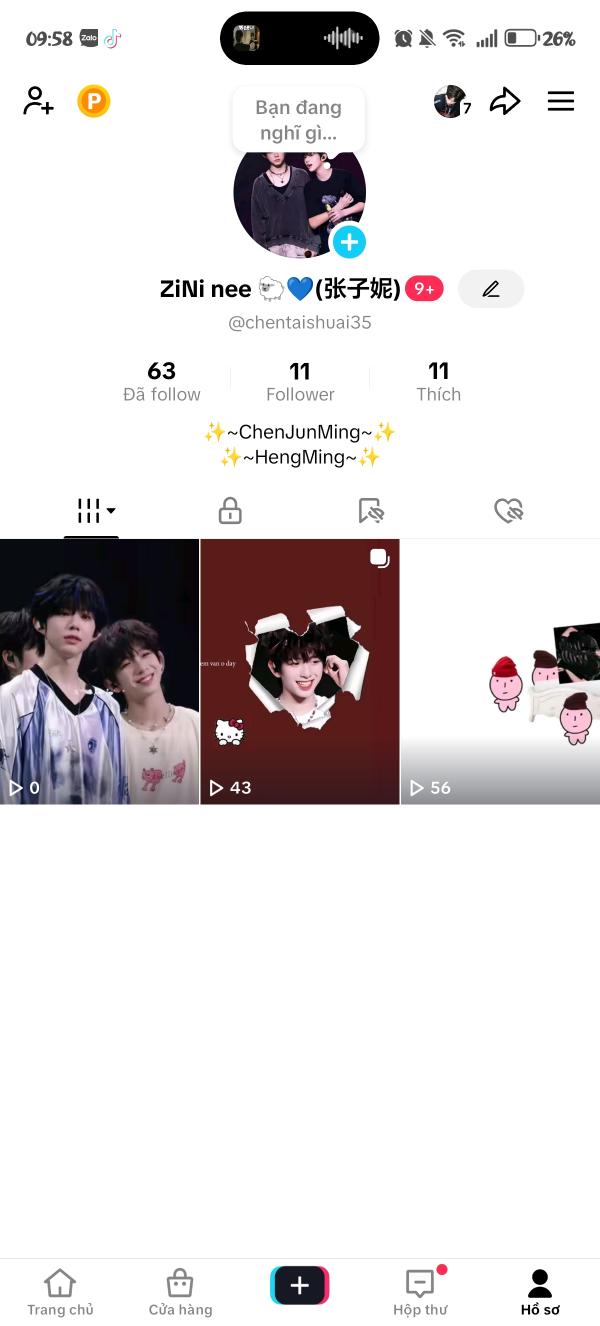Viewport: 600px width, 1326px height.
Task: Go to the Trang chủ tab
Action: (60, 1292)
